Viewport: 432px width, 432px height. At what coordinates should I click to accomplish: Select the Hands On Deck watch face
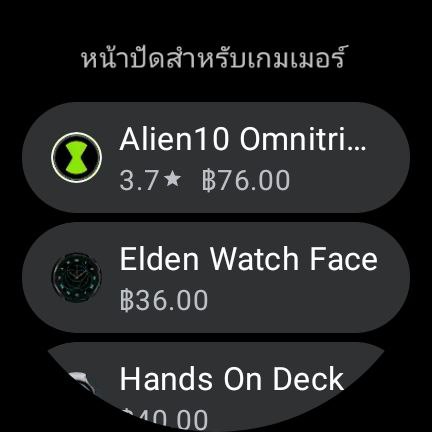tap(216, 387)
